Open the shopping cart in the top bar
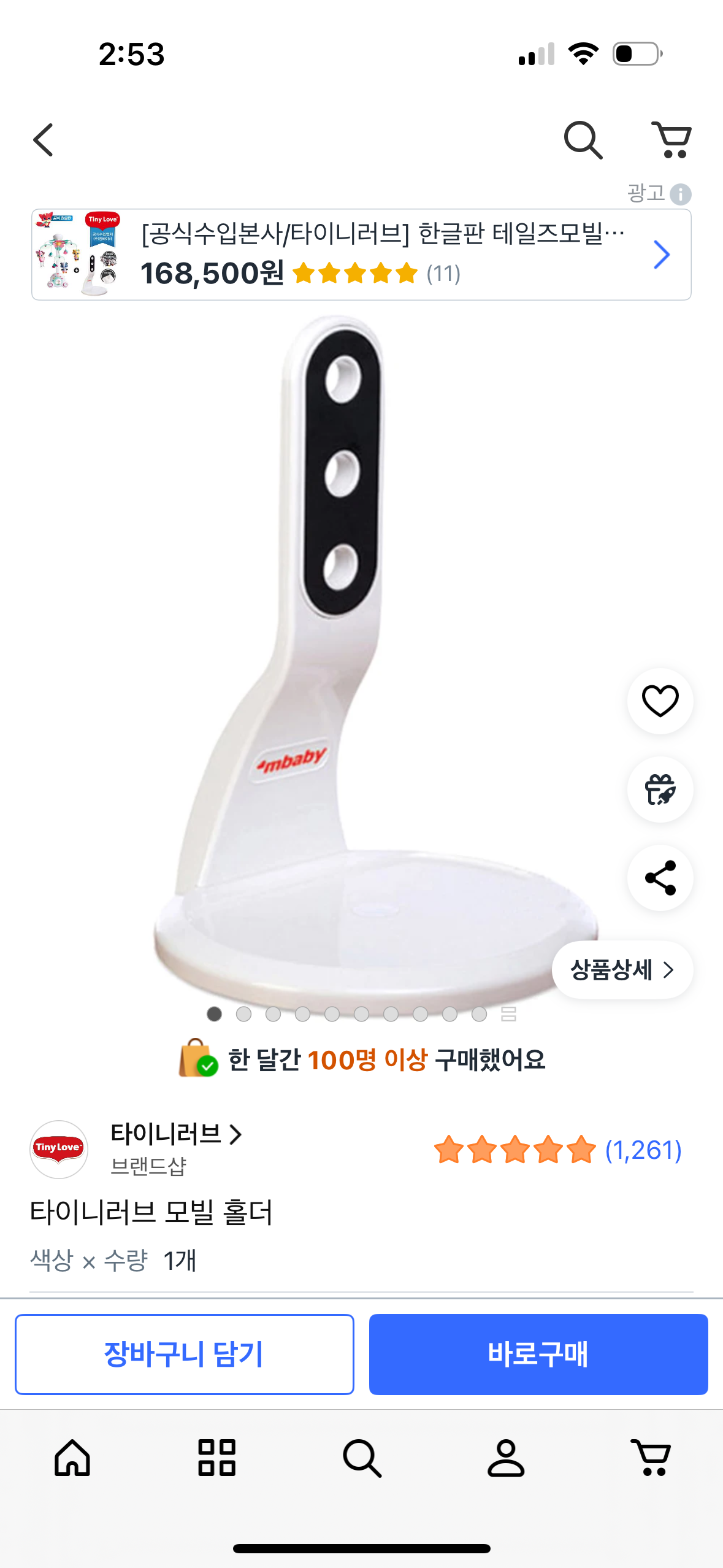This screenshot has height=1568, width=723. [x=671, y=140]
